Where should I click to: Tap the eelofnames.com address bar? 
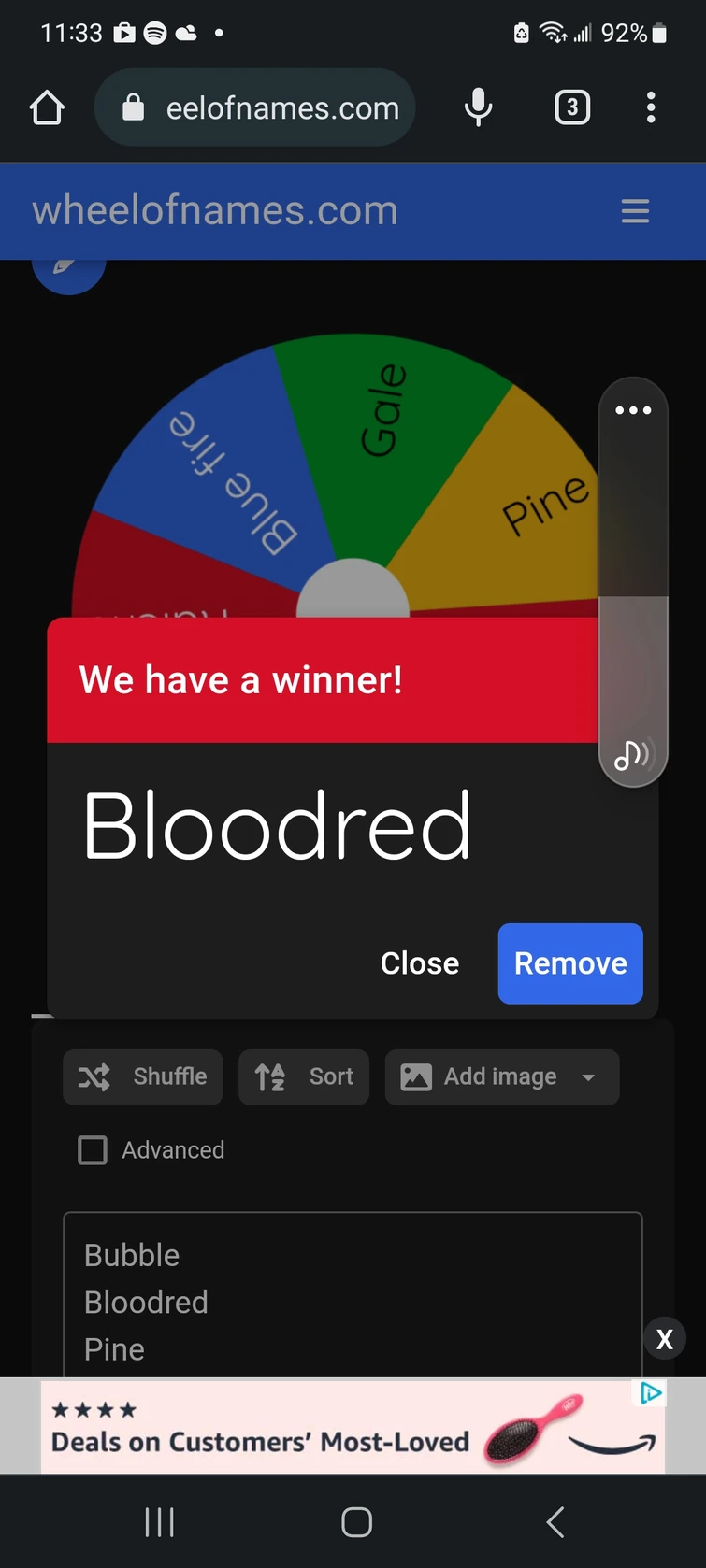271,107
